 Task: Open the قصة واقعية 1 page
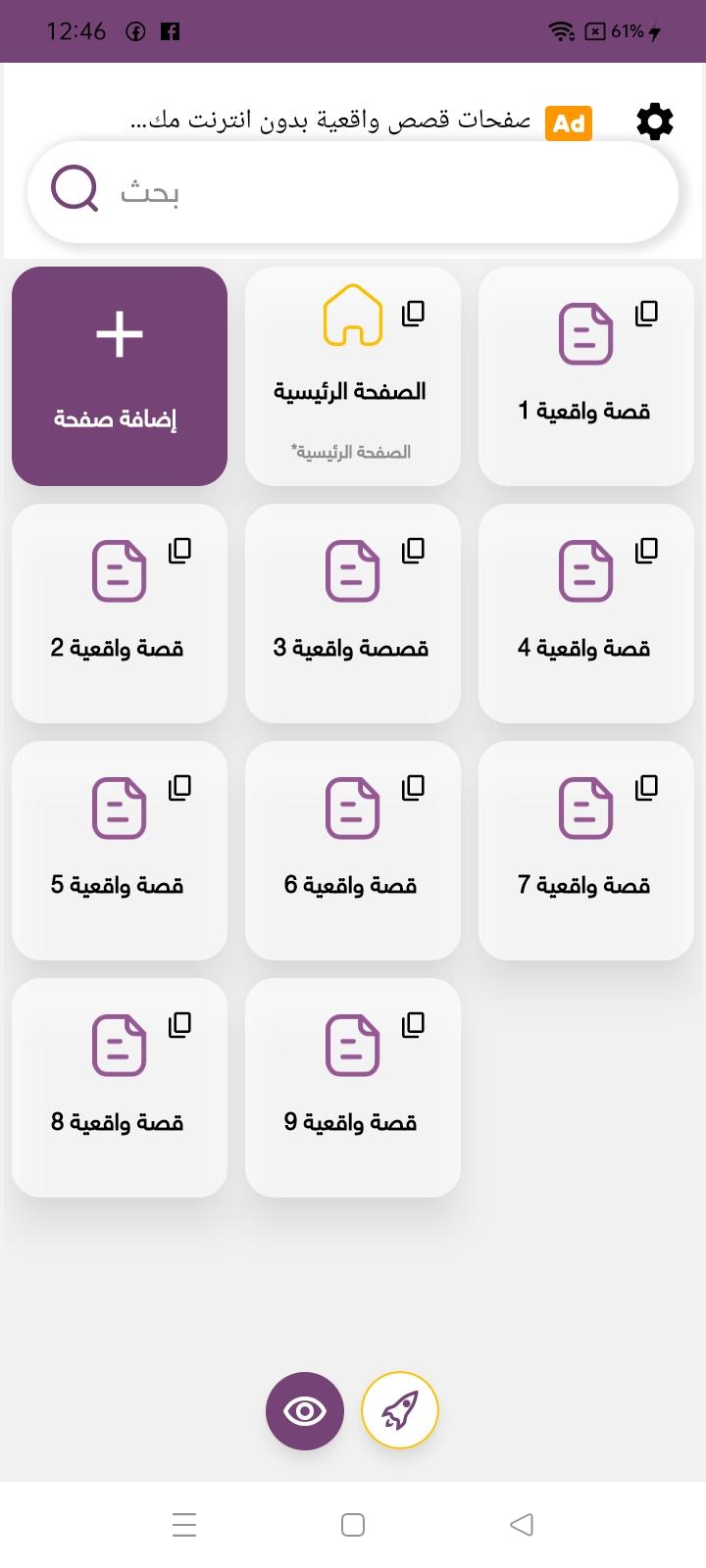click(586, 376)
